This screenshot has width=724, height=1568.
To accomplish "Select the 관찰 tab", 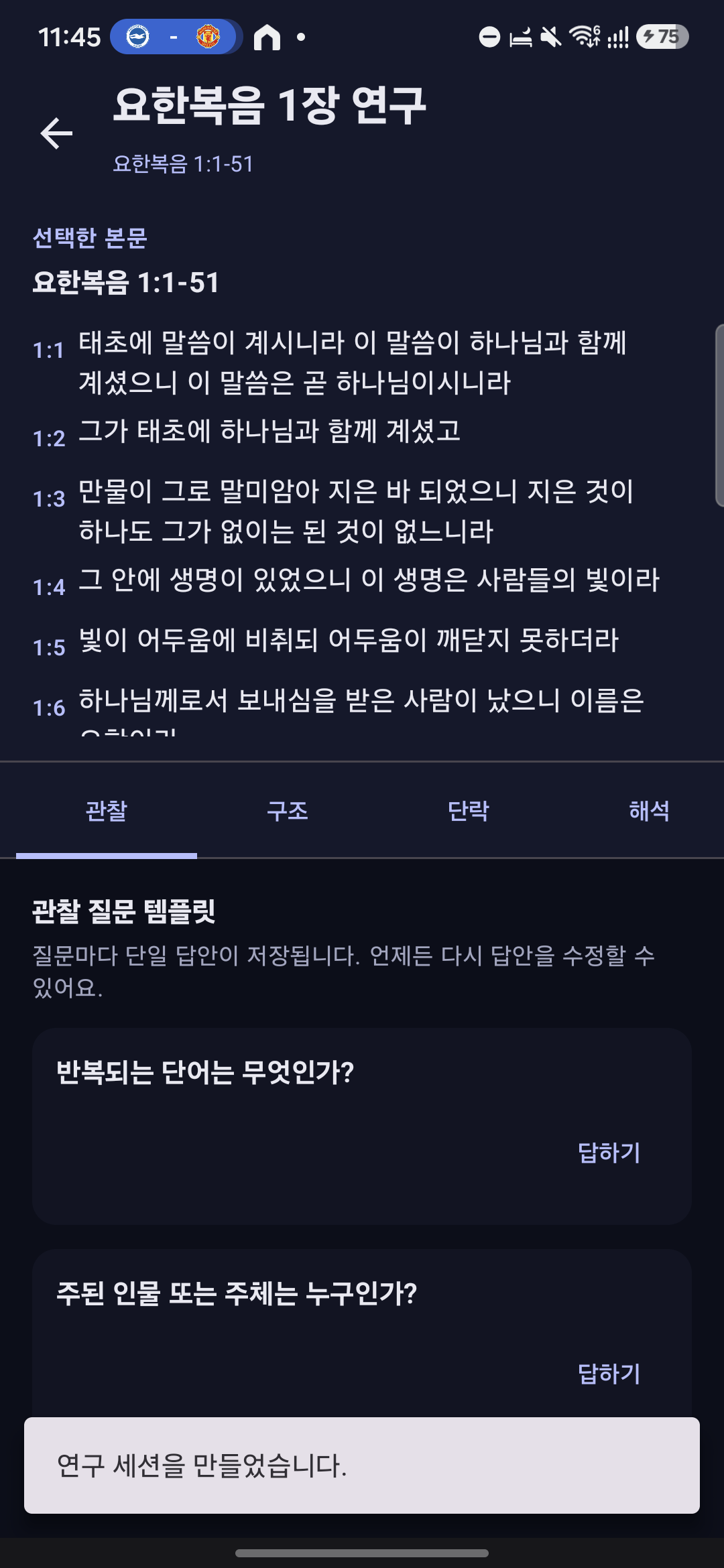I will click(107, 811).
